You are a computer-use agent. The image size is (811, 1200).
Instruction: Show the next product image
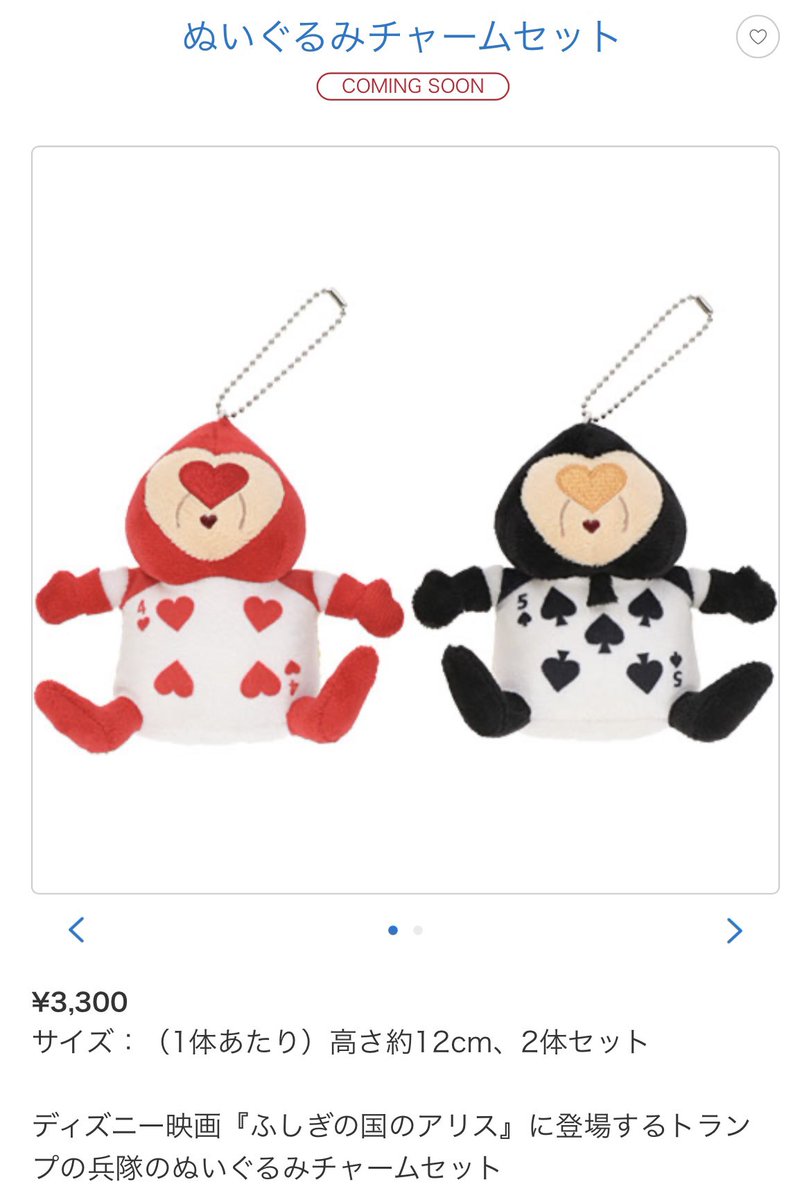734,930
